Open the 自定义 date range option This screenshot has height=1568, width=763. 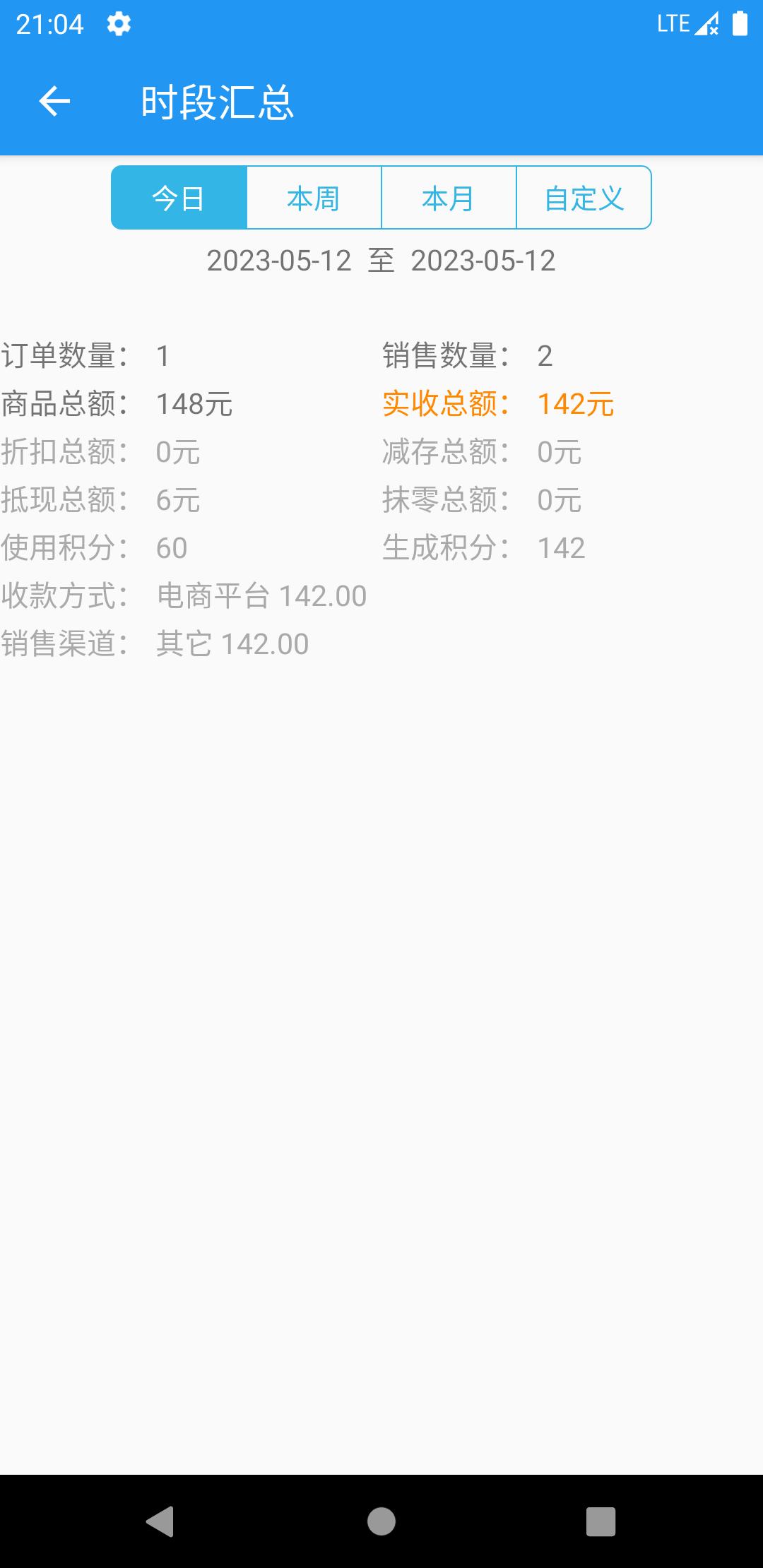click(584, 198)
